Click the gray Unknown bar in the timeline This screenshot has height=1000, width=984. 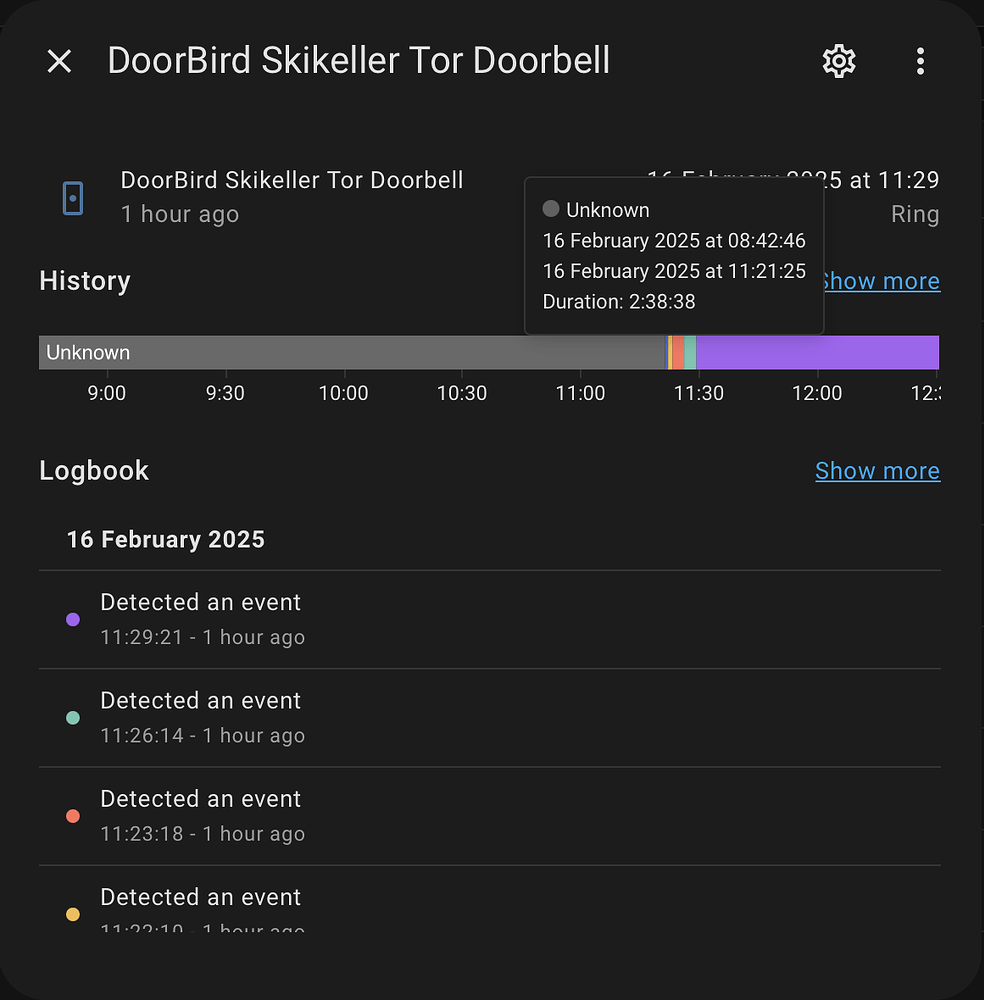[x=350, y=352]
